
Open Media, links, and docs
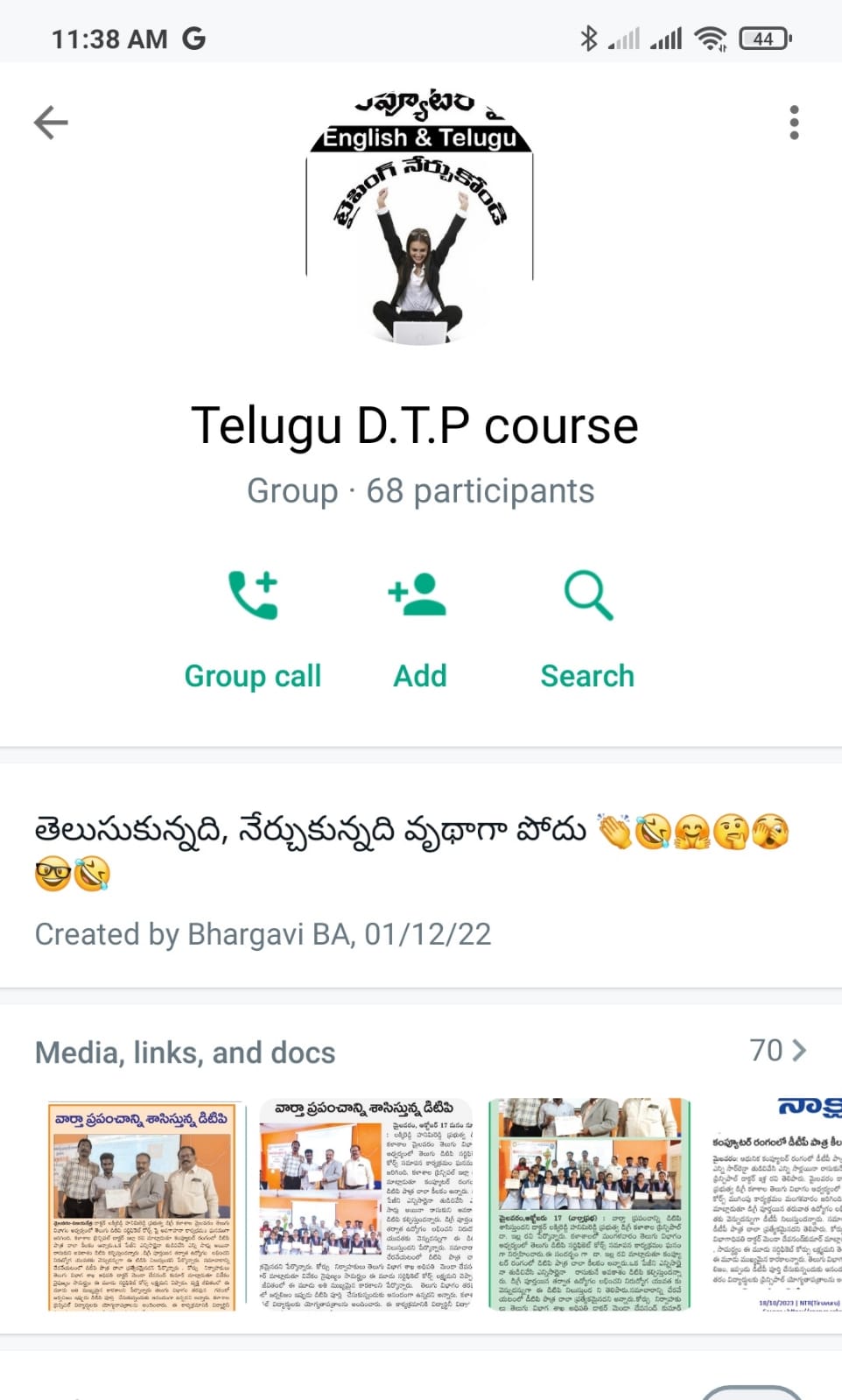pos(420,1051)
